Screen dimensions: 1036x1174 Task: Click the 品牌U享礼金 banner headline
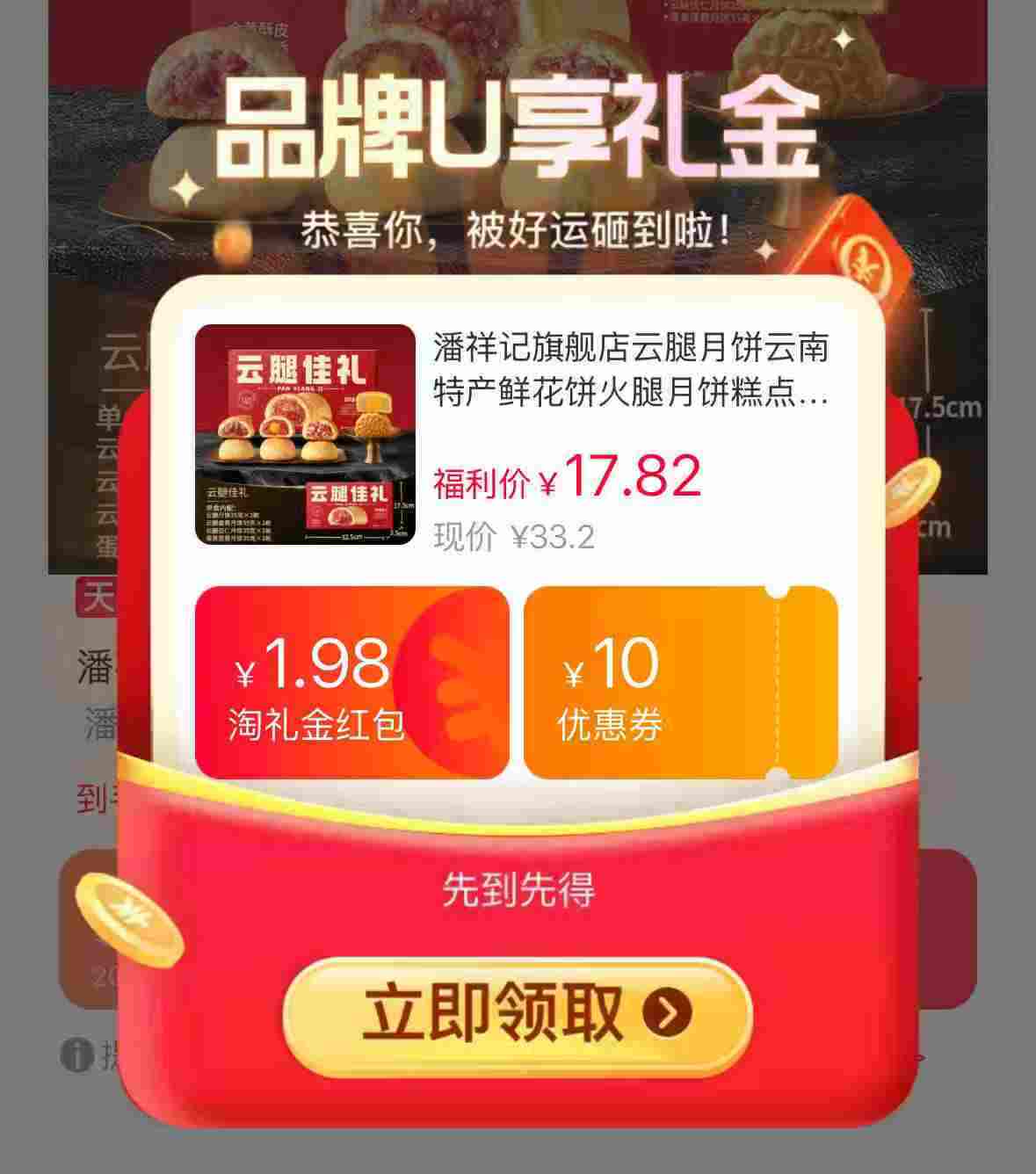pyautogui.click(x=518, y=126)
